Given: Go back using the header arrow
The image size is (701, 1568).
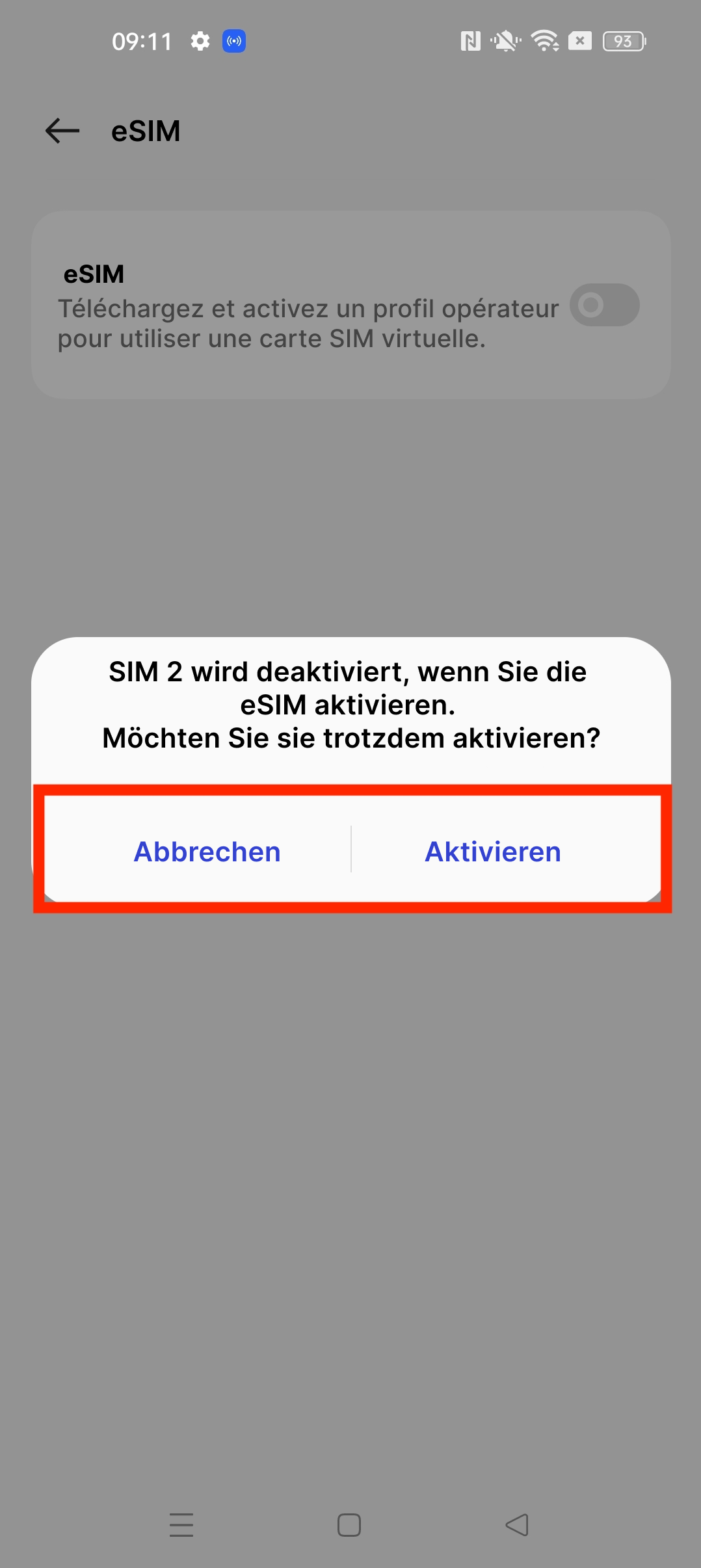Looking at the screenshot, I should coord(62,131).
